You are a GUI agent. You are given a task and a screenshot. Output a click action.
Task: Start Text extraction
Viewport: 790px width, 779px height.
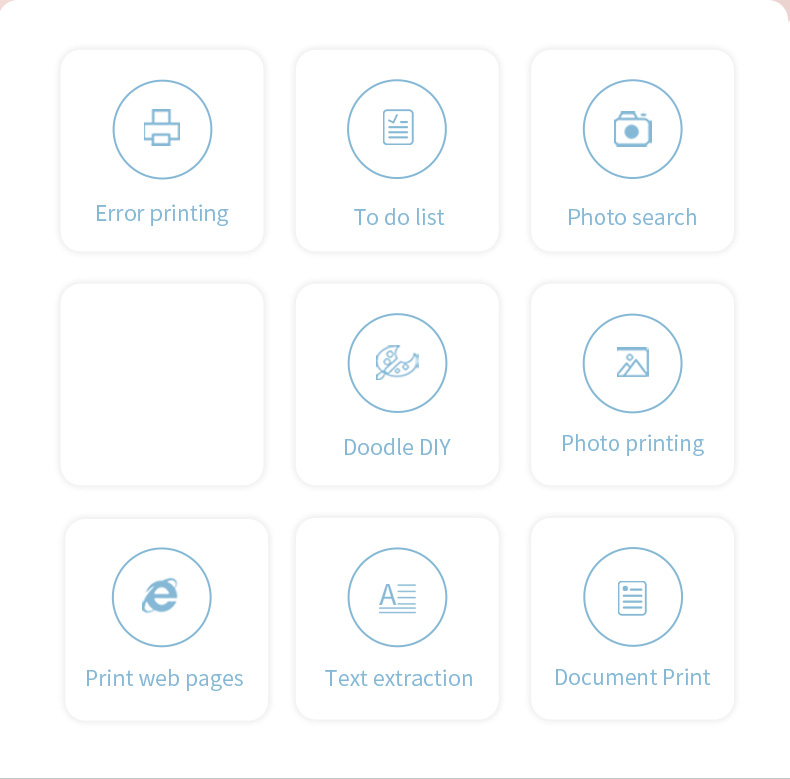(x=397, y=619)
